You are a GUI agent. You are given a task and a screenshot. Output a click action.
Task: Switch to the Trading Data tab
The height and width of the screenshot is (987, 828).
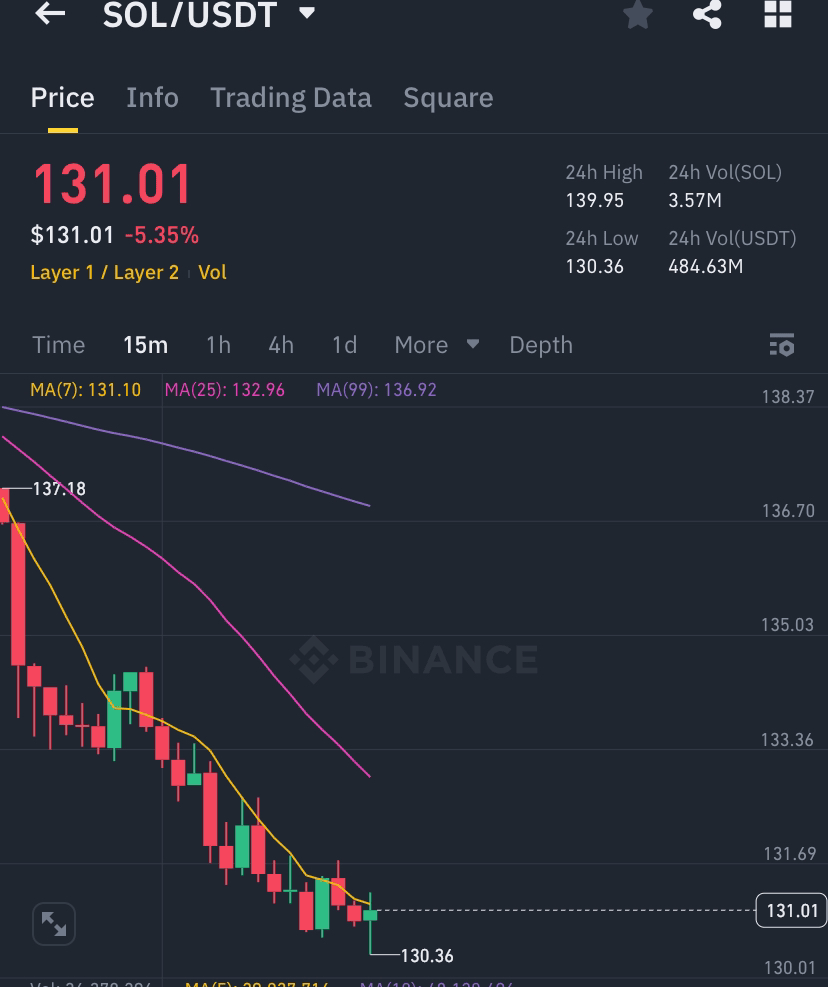[x=291, y=97]
